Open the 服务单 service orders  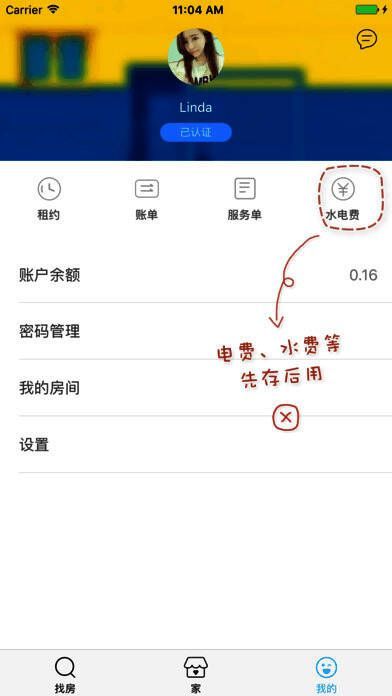click(245, 198)
